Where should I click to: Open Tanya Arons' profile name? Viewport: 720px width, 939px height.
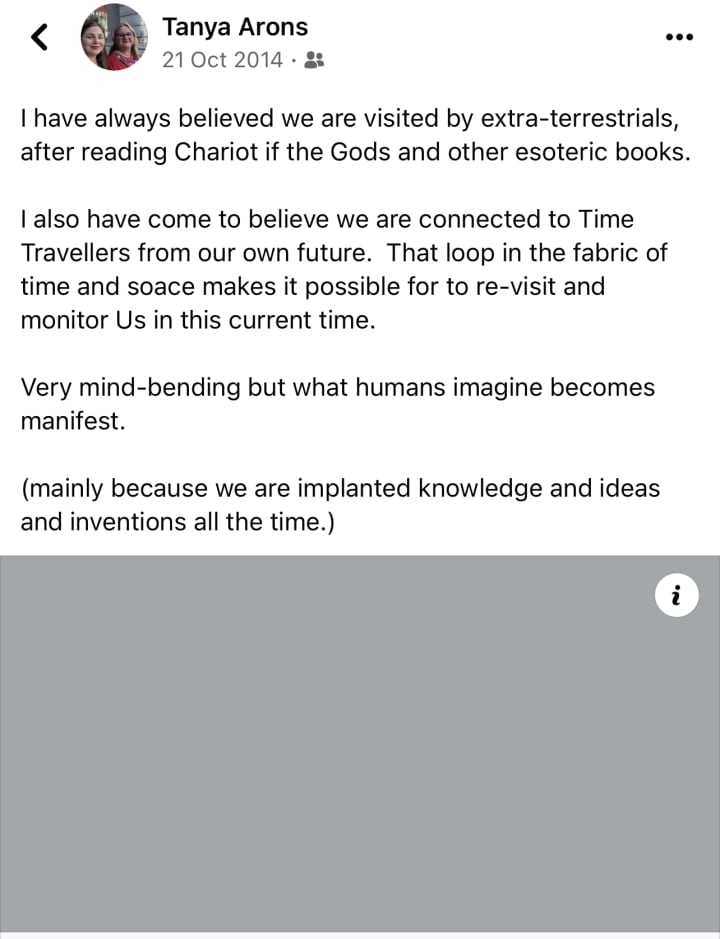click(x=235, y=27)
